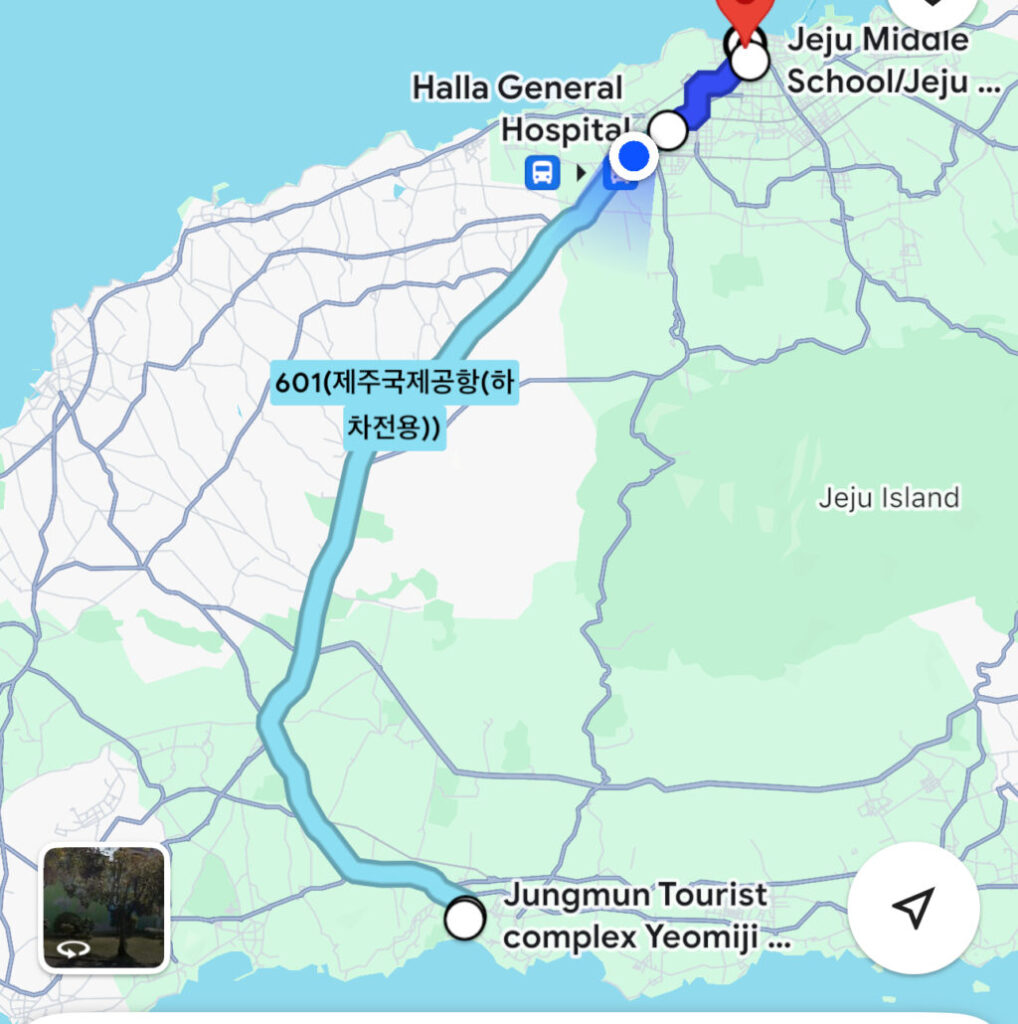Select the Halla General Hospital stop marker
Screen dimensions: 1018x1024
[668, 130]
